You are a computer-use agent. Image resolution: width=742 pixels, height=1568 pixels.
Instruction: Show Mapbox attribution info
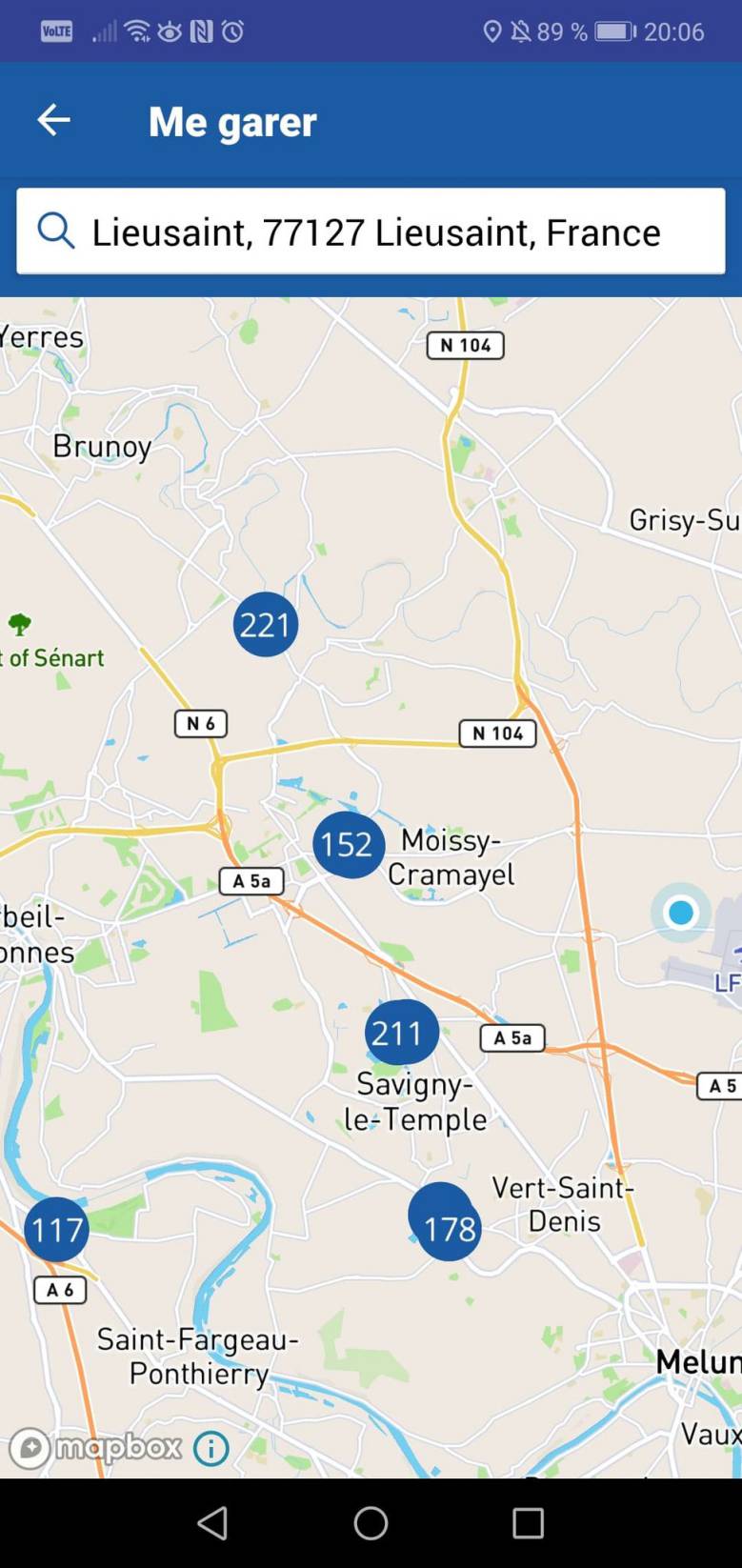[211, 1449]
